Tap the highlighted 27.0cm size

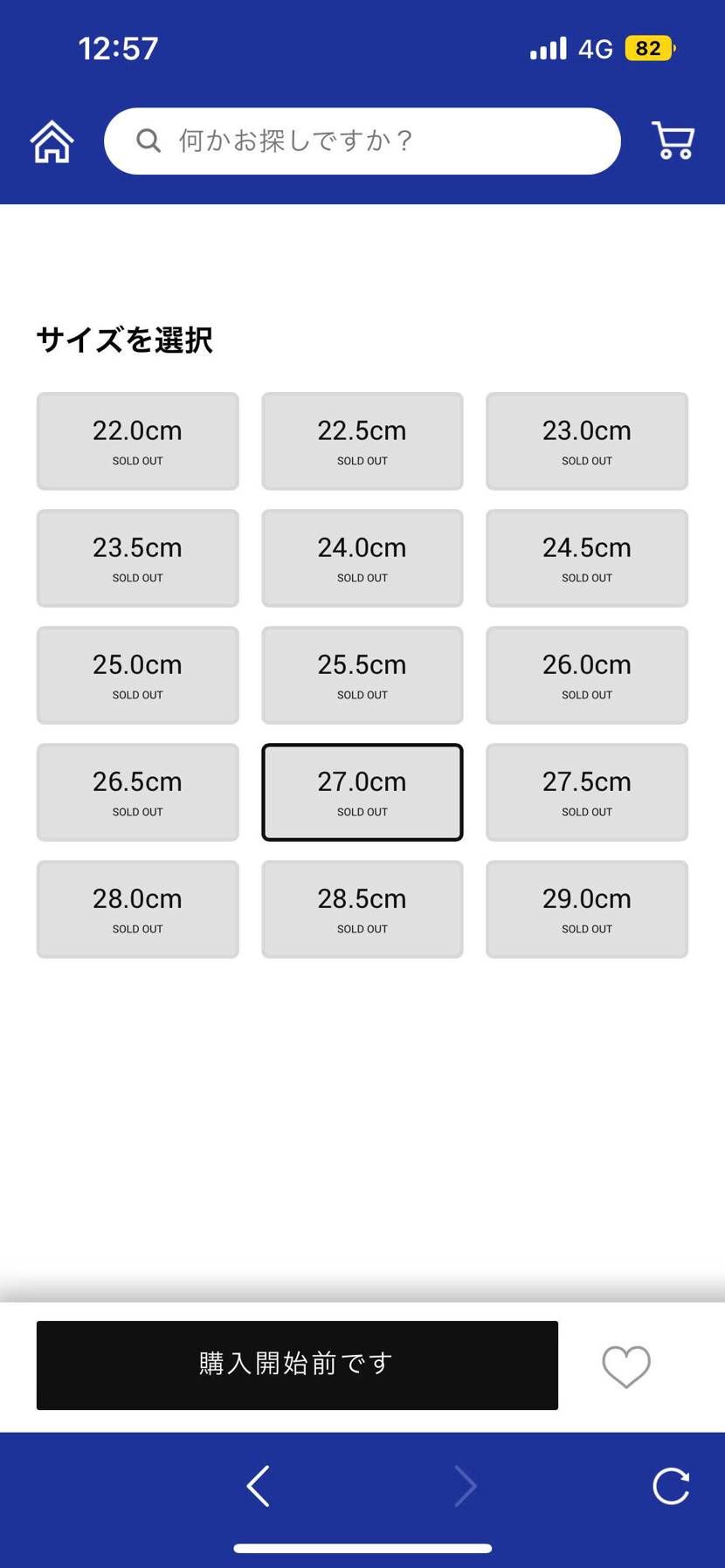[362, 792]
